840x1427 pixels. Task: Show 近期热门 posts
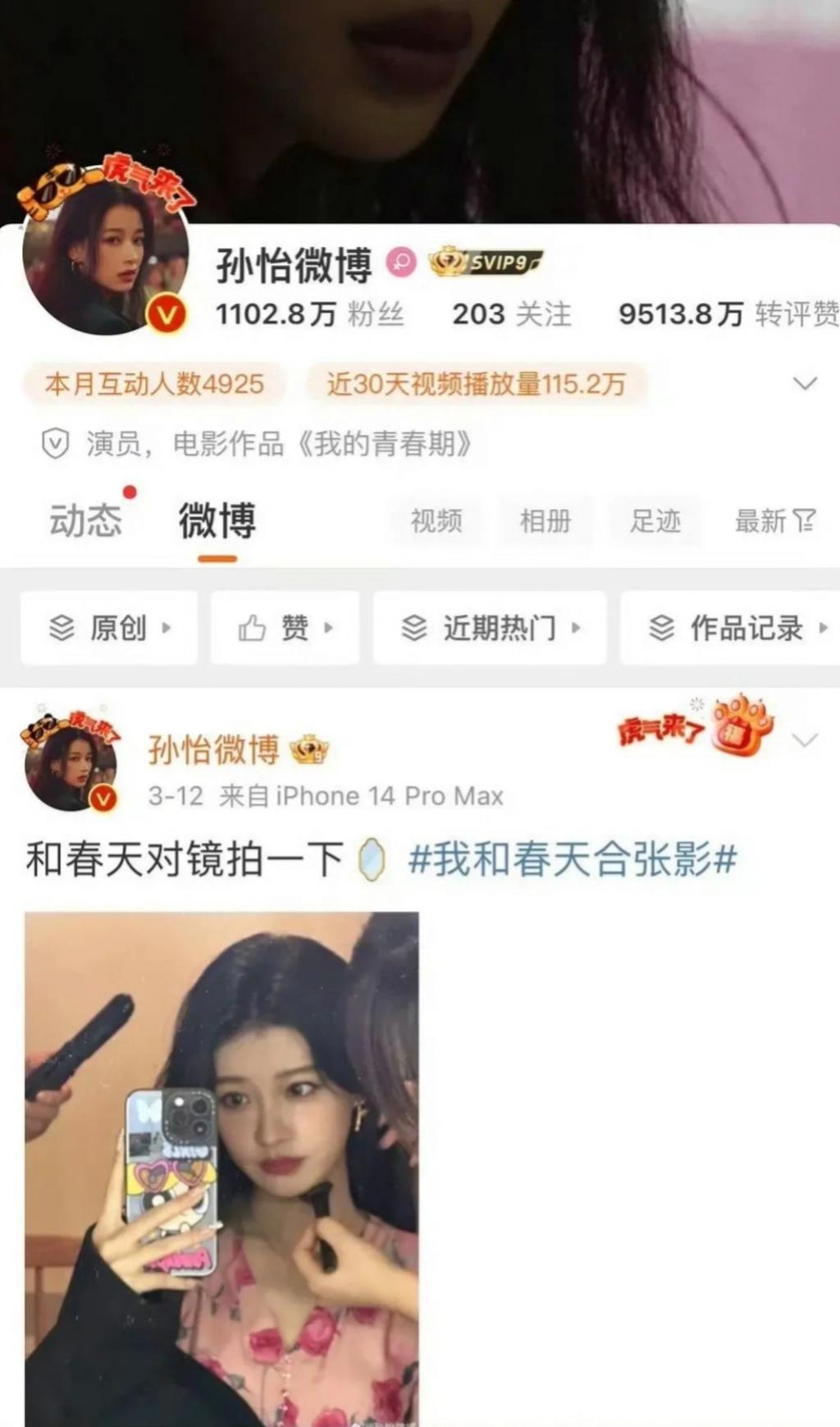pos(490,628)
